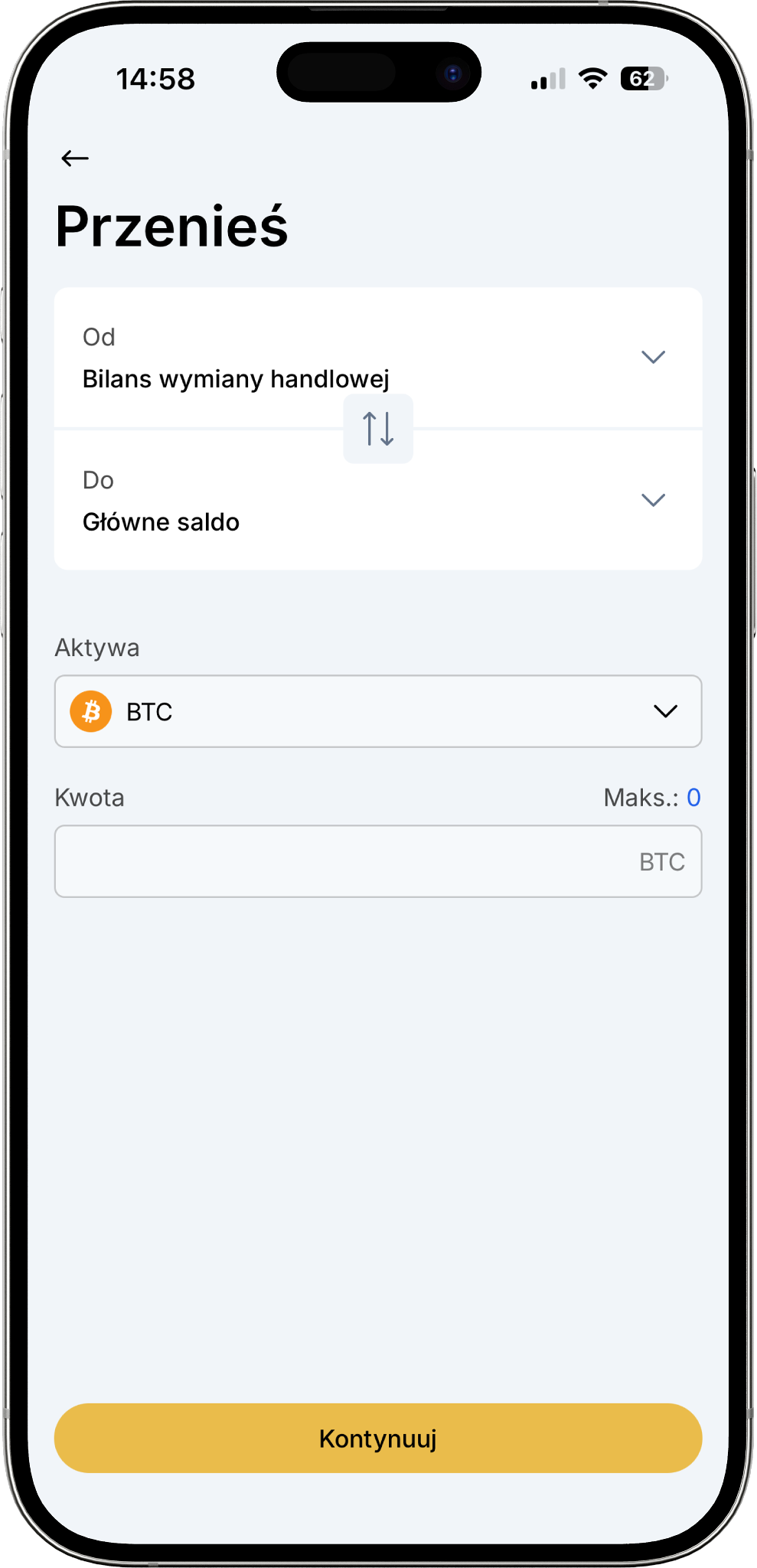
Task: Tap the Maks. value to fill the amount
Action: (693, 798)
